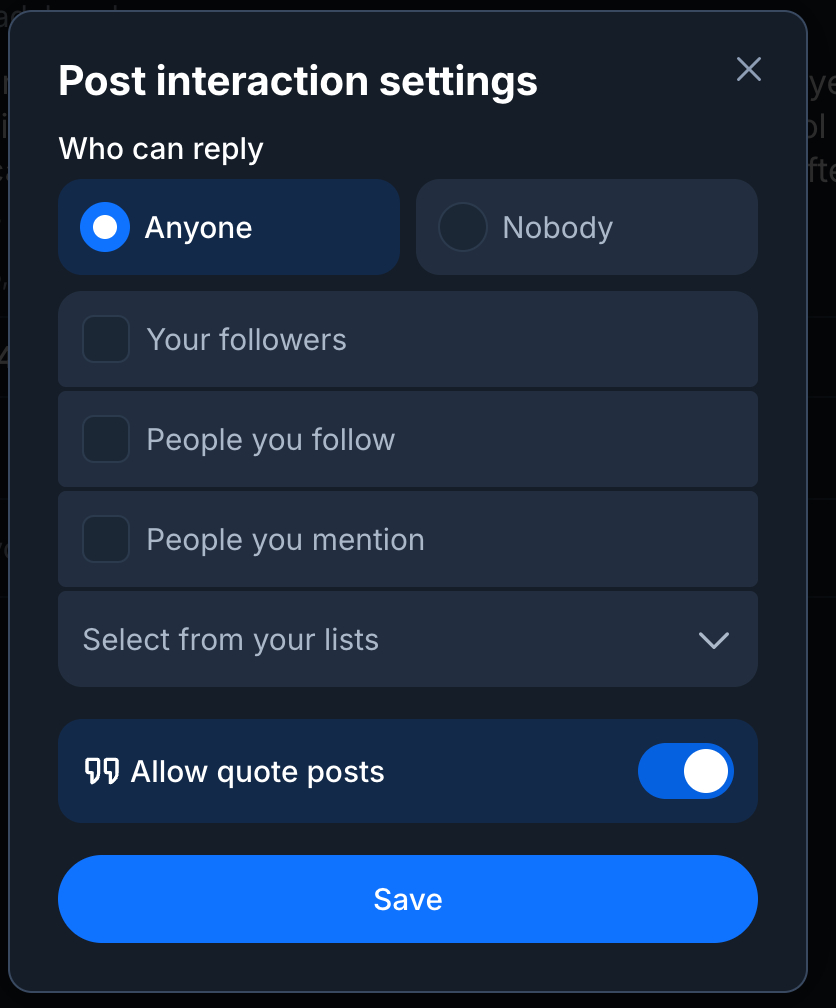Viewport: 836px width, 1008px height.
Task: Save the interaction settings
Action: click(408, 899)
